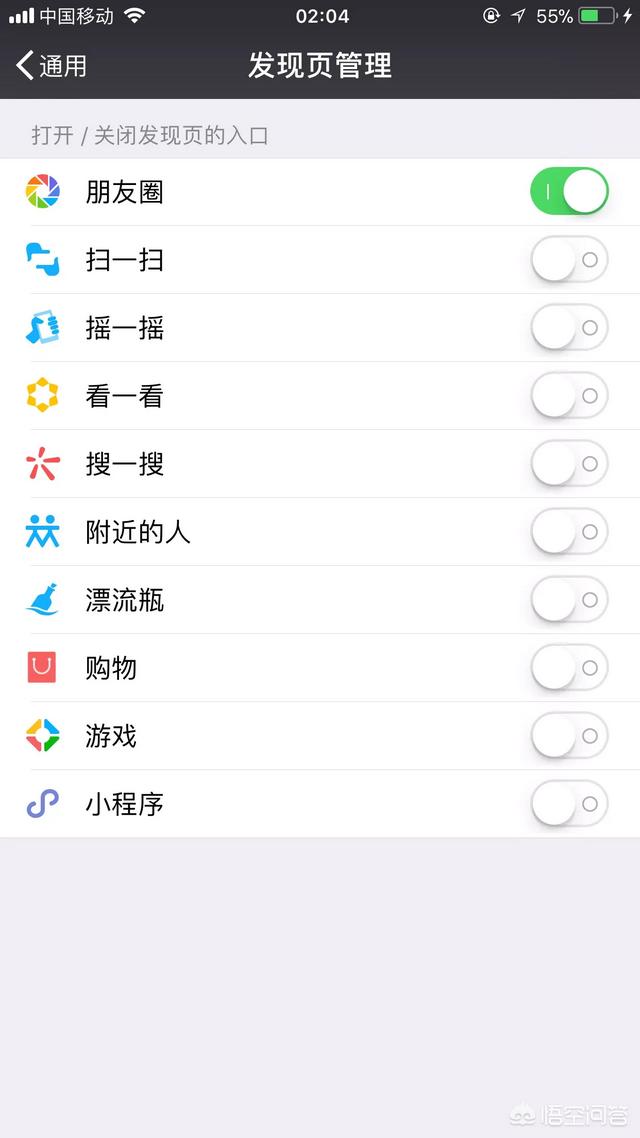The width and height of the screenshot is (640, 1138).
Task: Toggle on 摇一摇
Action: tap(570, 327)
